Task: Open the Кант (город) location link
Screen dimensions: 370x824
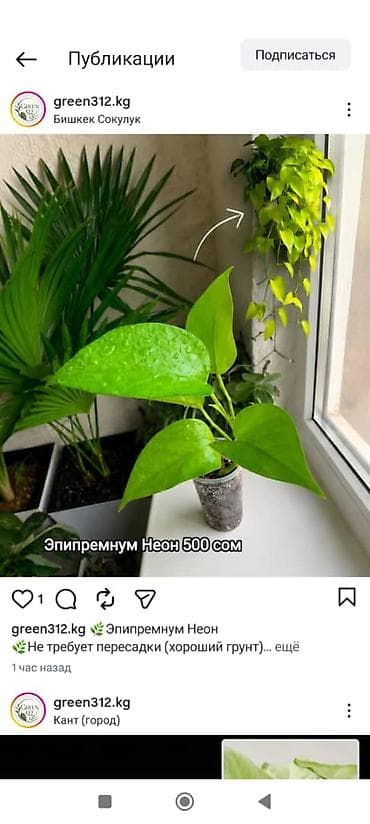Action: tap(87, 720)
